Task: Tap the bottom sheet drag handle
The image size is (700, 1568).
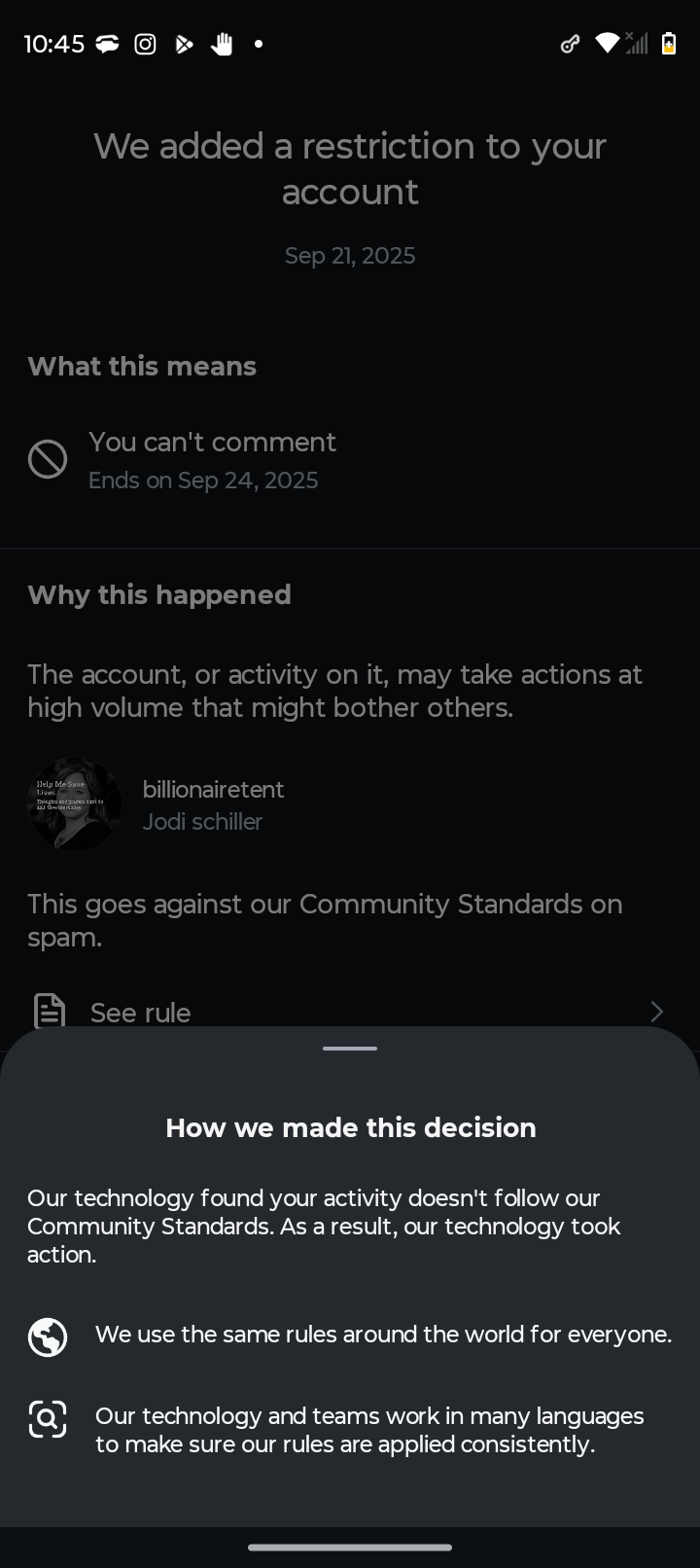Action: 350,1049
